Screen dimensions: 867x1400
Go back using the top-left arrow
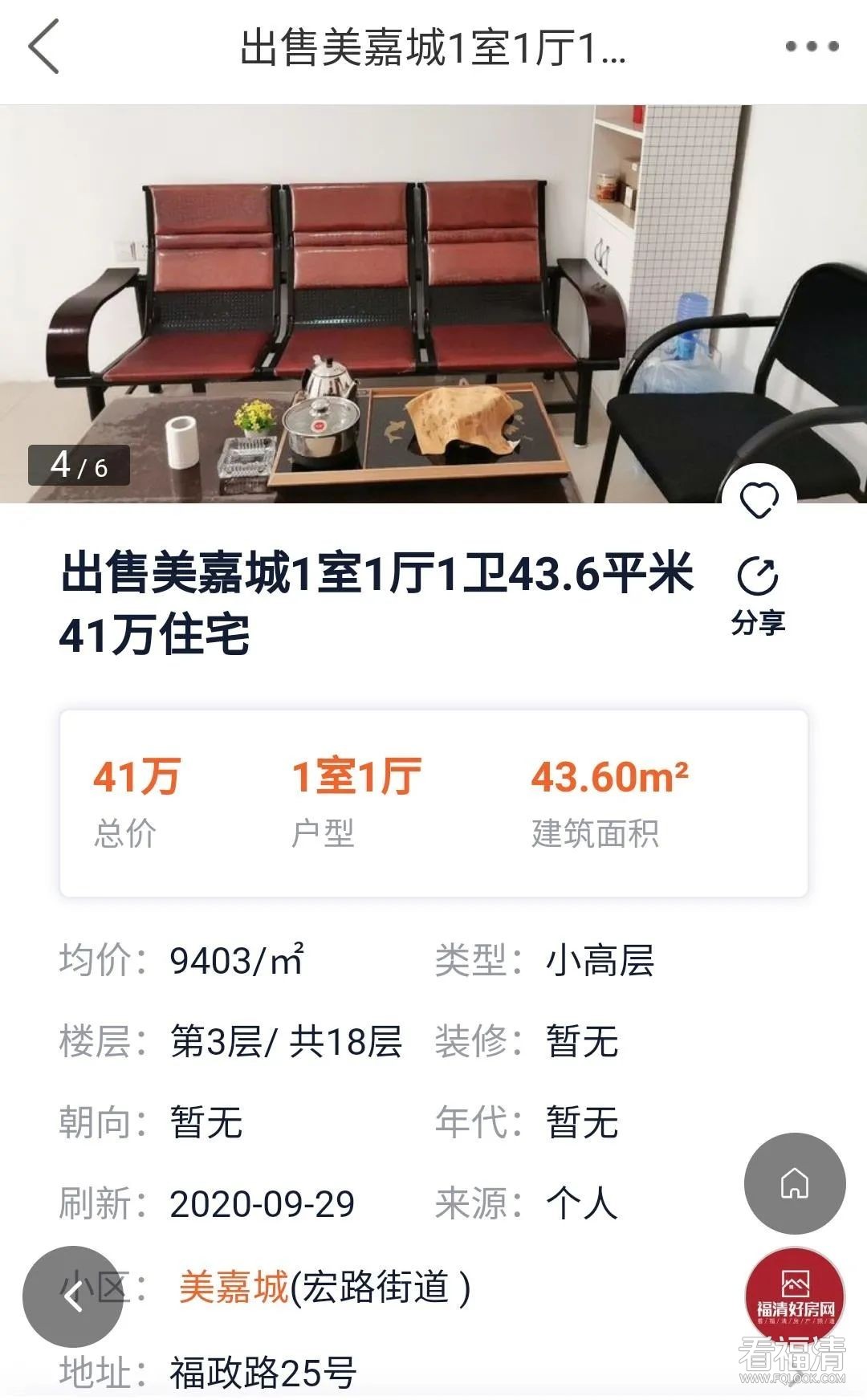[44, 47]
